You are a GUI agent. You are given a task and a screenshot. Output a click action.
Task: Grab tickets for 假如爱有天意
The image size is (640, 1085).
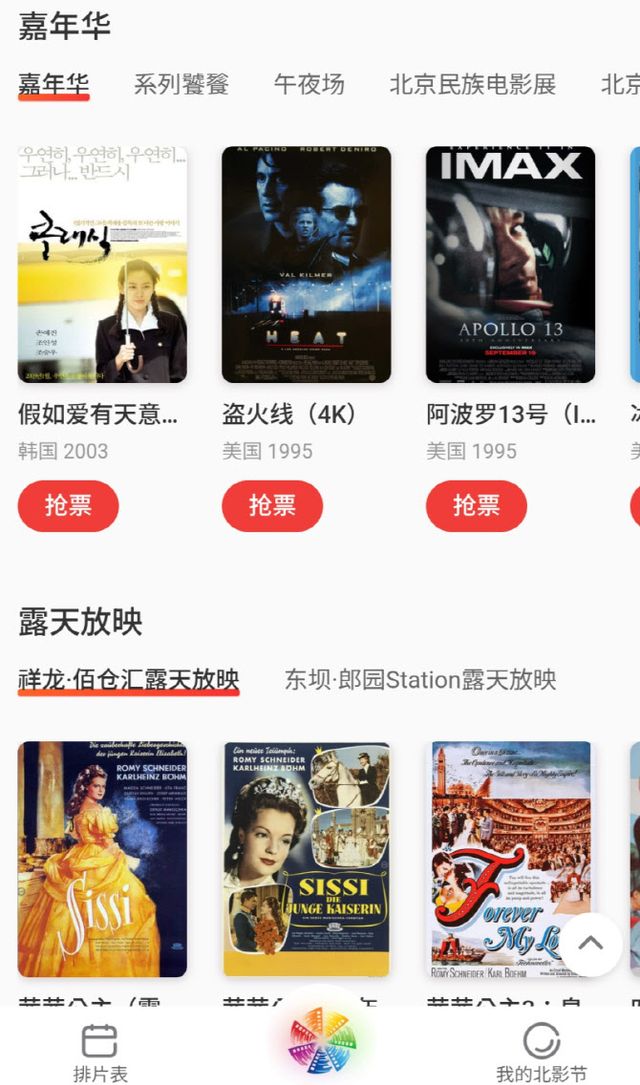[68, 506]
